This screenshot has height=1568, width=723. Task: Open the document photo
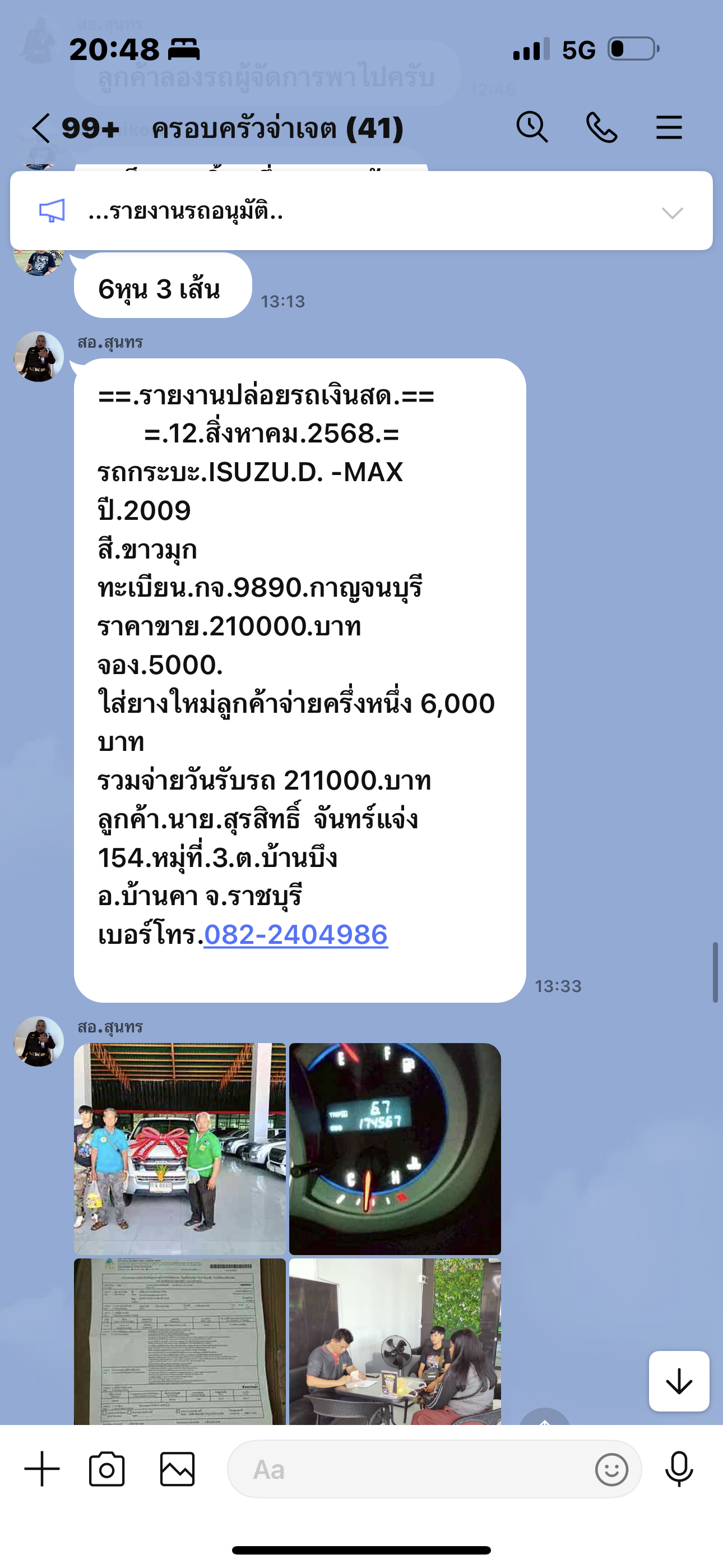pyautogui.click(x=179, y=1341)
